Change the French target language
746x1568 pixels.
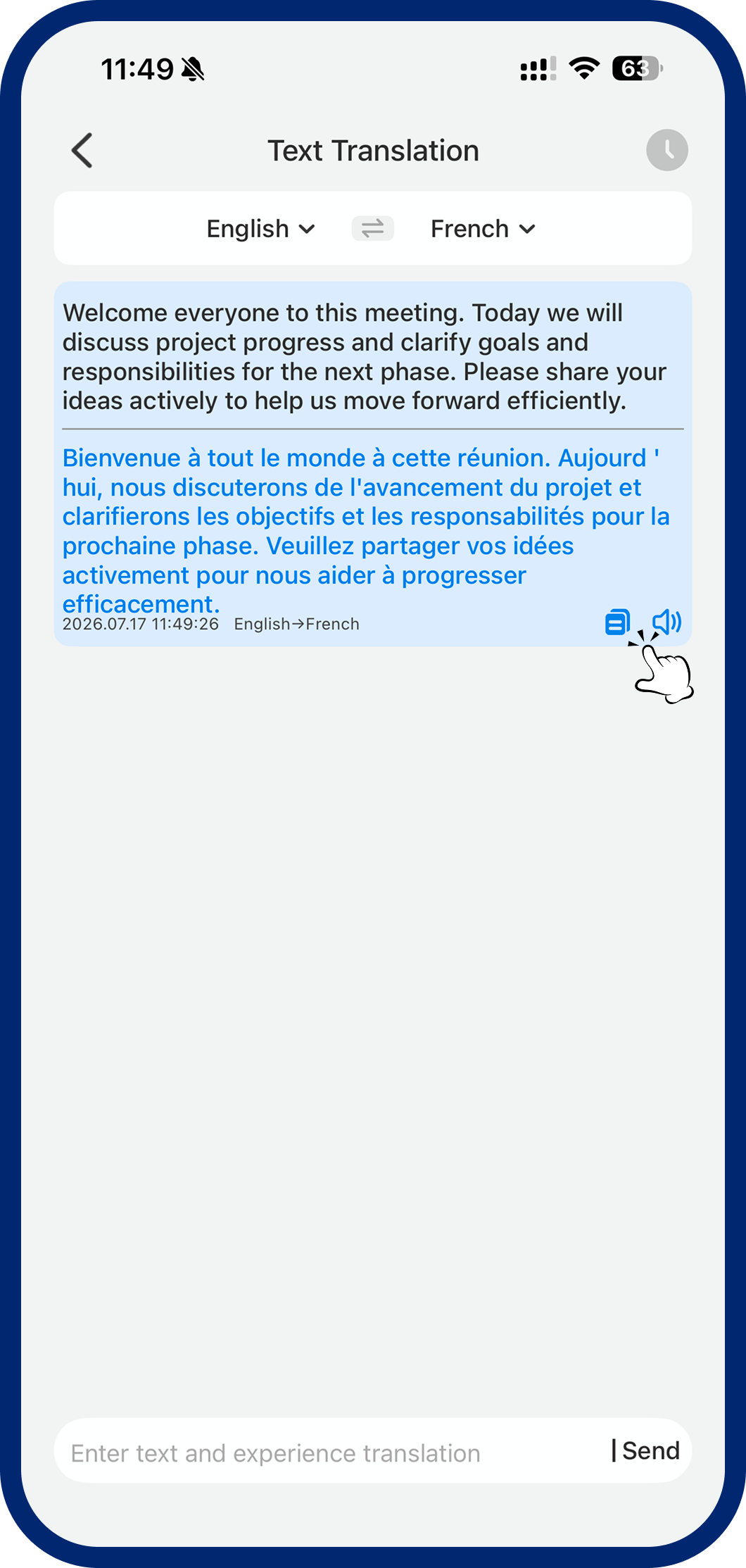coord(483,229)
